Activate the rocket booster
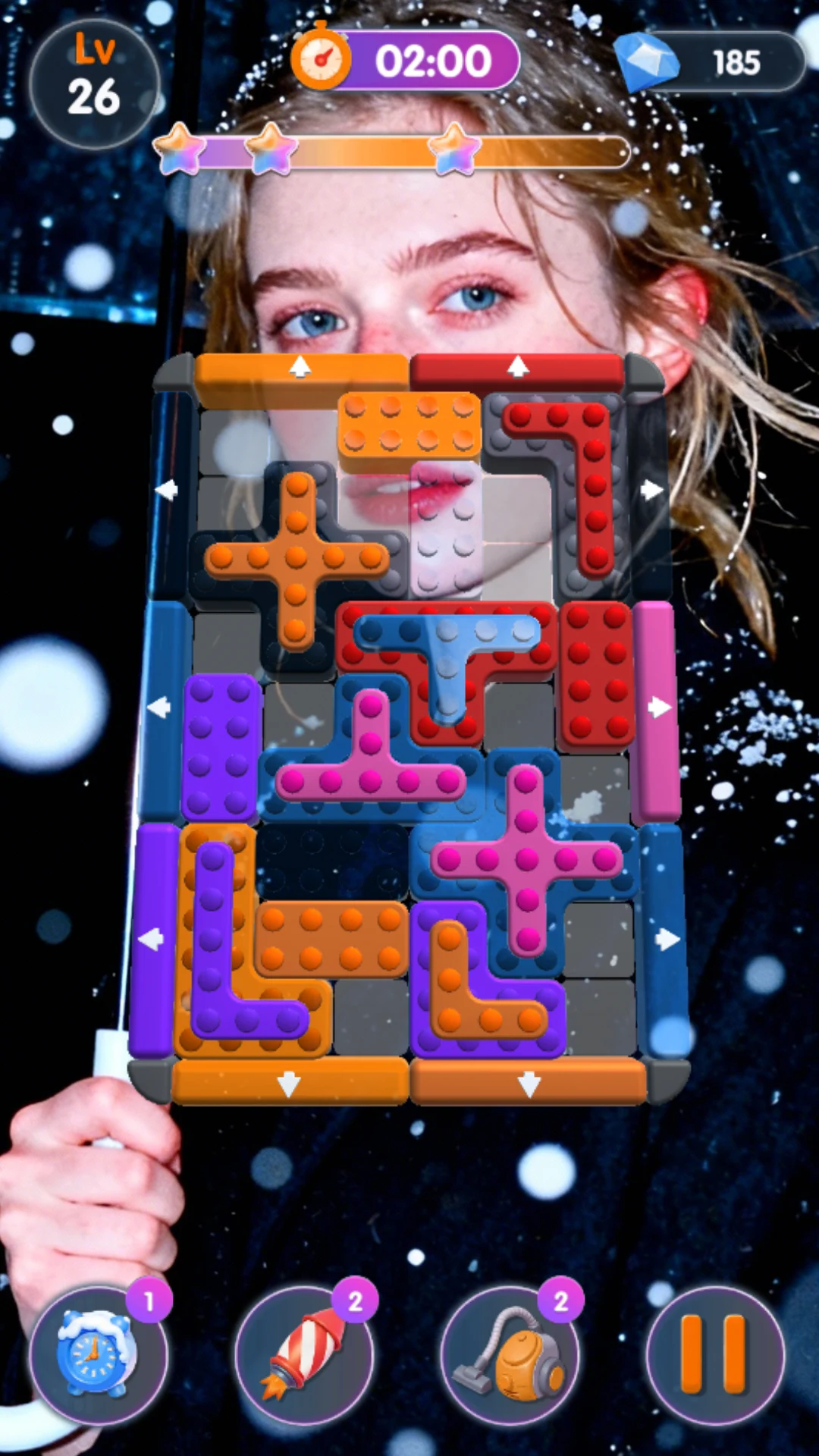 [303, 1354]
